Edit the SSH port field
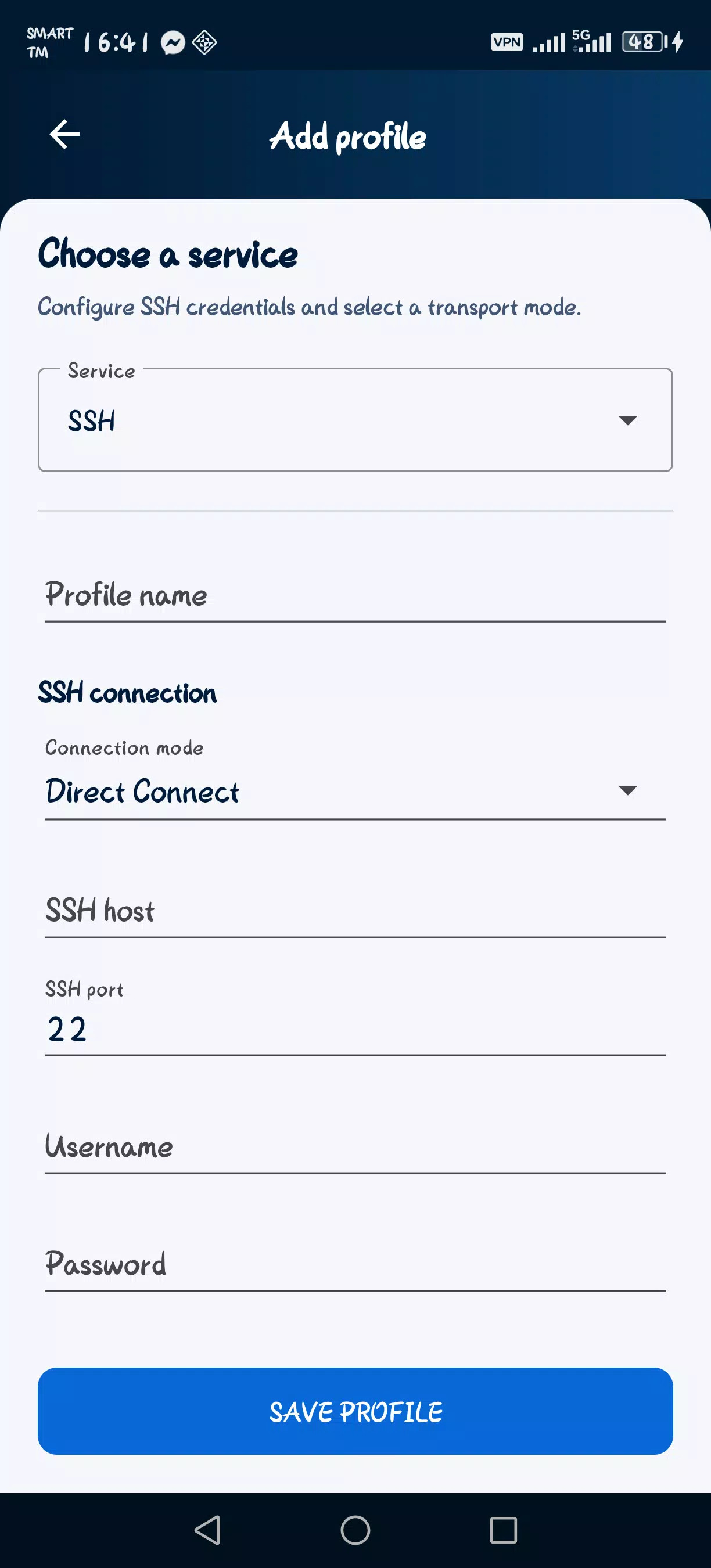711x1568 pixels. [355, 1016]
